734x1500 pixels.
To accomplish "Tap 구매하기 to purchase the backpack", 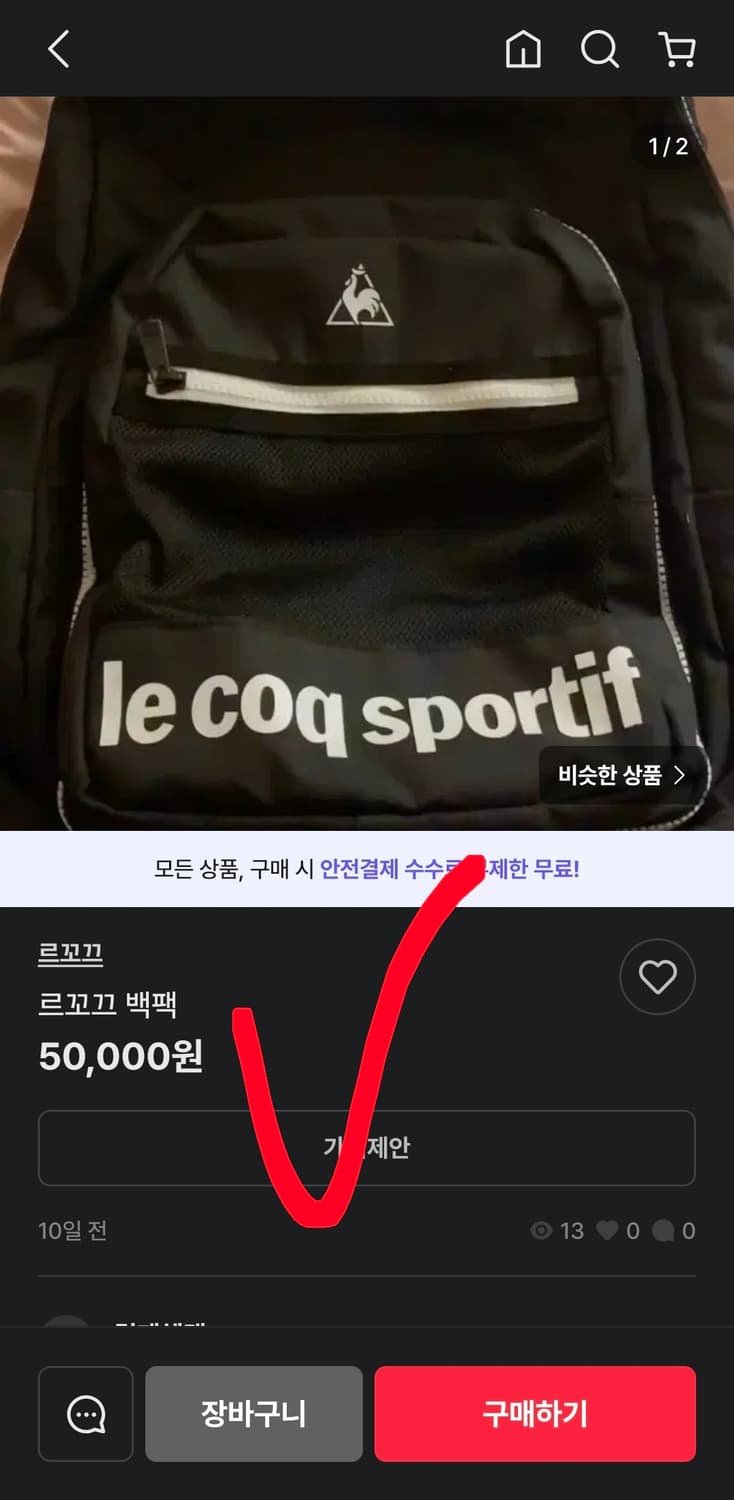I will click(534, 1413).
